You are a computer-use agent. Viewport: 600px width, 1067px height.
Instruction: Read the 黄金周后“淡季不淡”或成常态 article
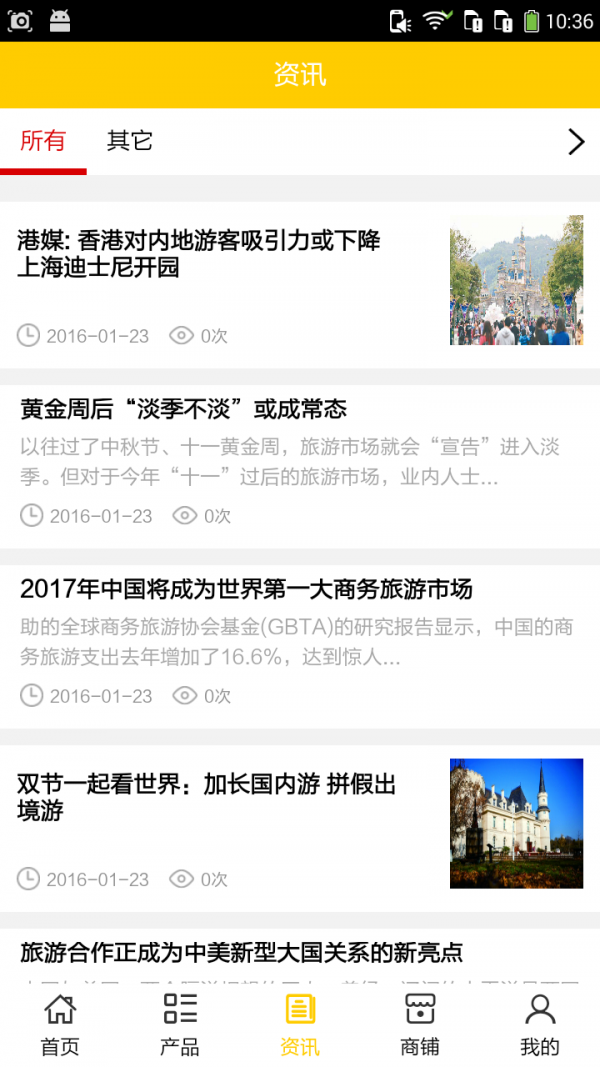(183, 409)
